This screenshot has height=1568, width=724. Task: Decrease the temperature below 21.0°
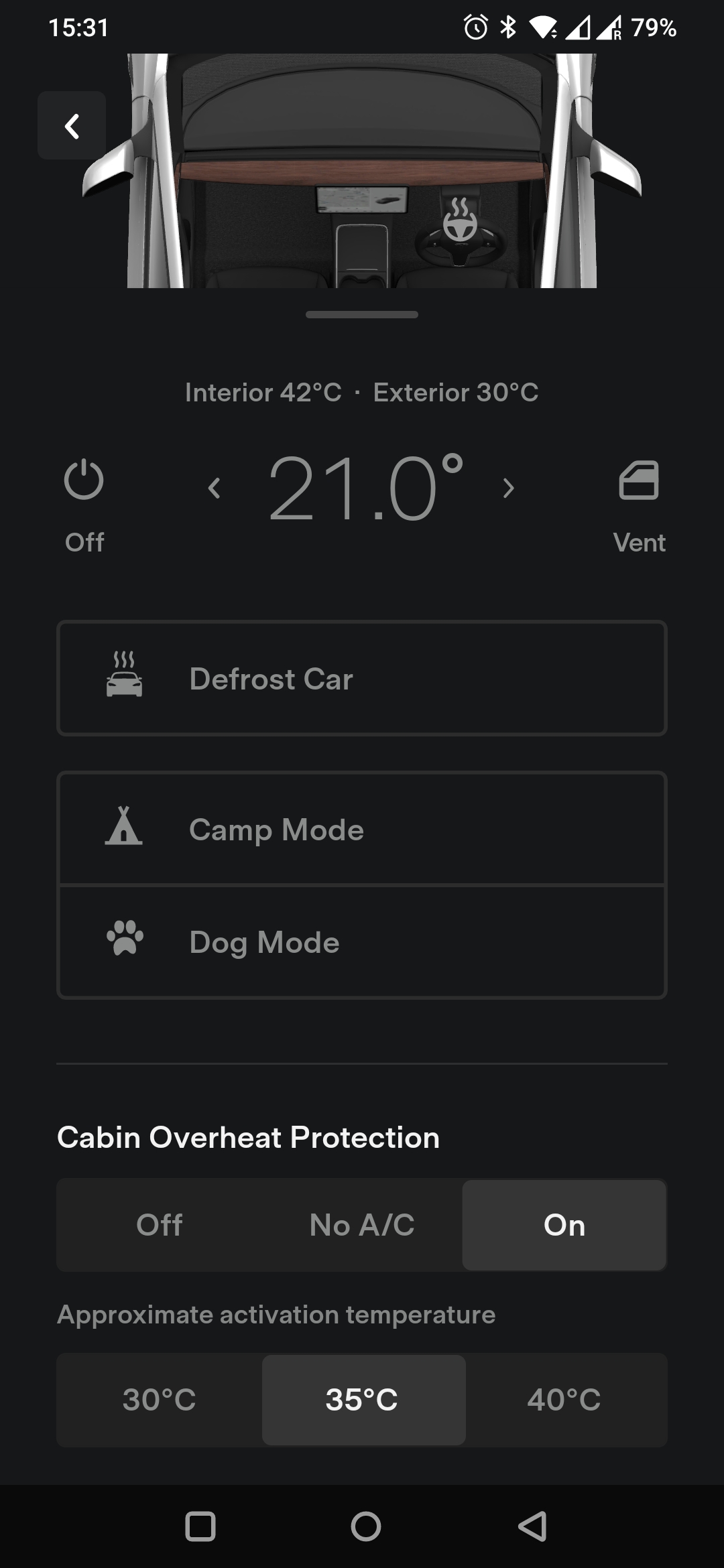coord(215,488)
